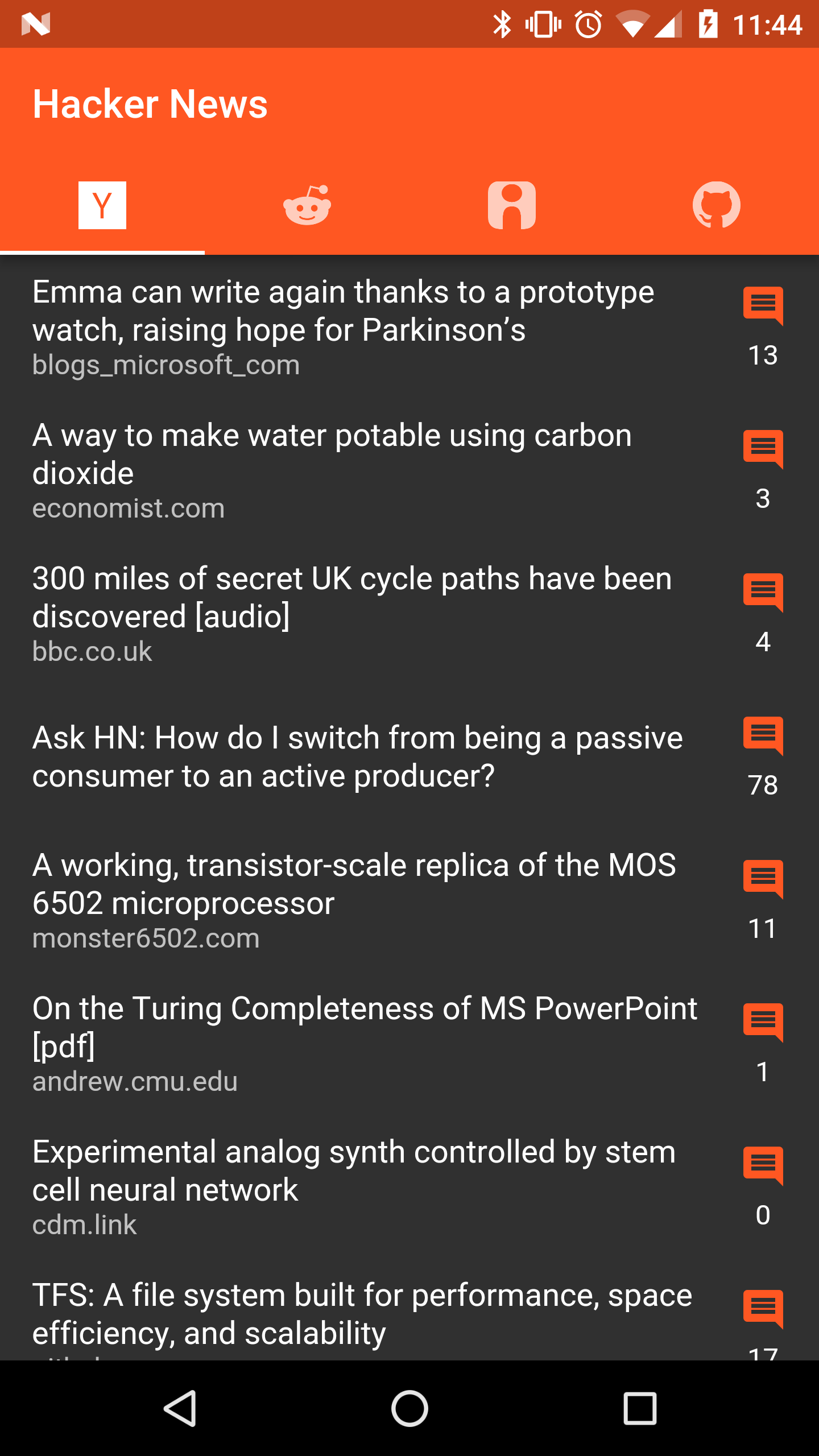819x1456 pixels.
Task: Return to the home screen
Action: (x=409, y=1408)
